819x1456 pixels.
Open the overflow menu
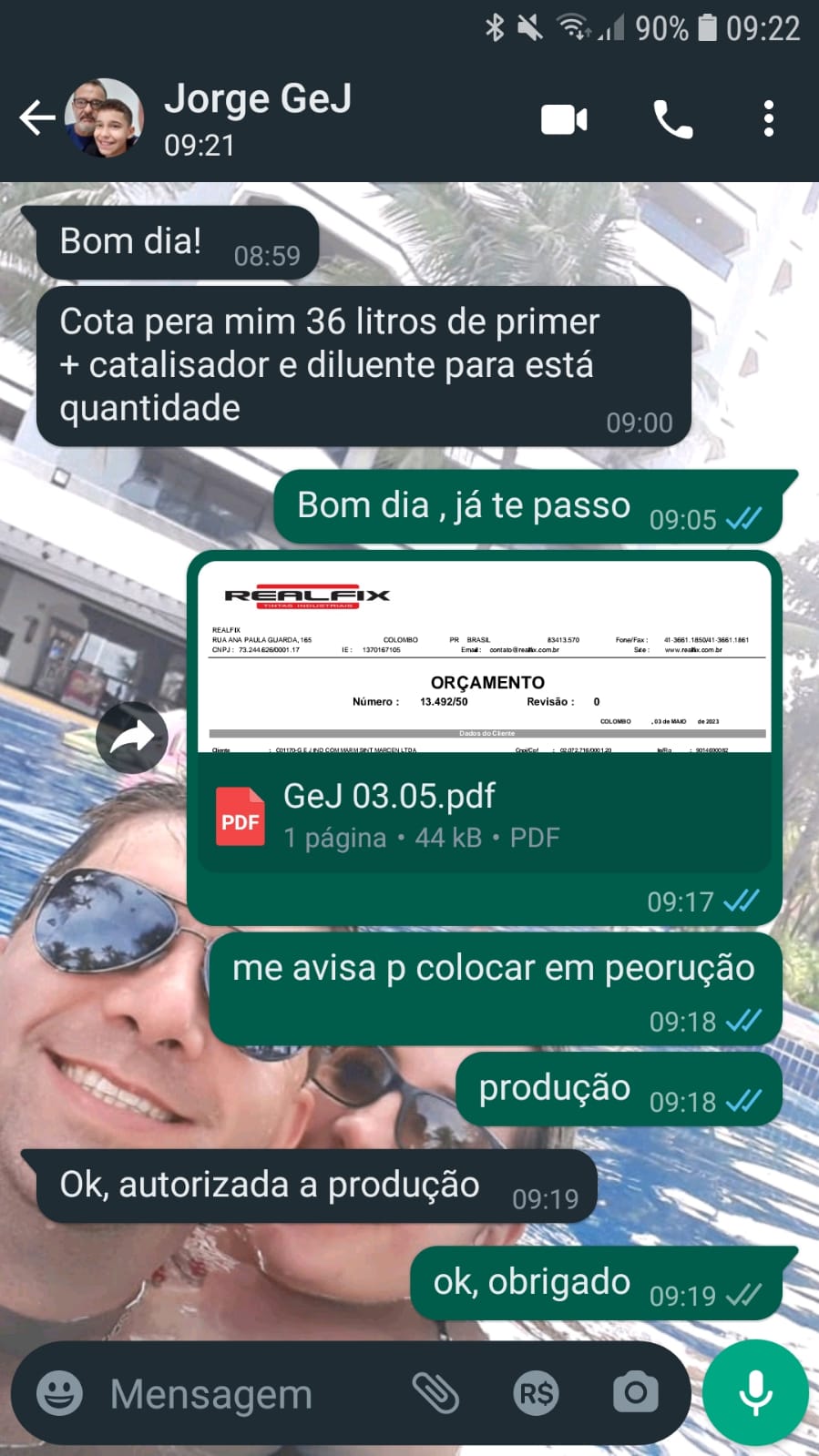click(x=768, y=119)
